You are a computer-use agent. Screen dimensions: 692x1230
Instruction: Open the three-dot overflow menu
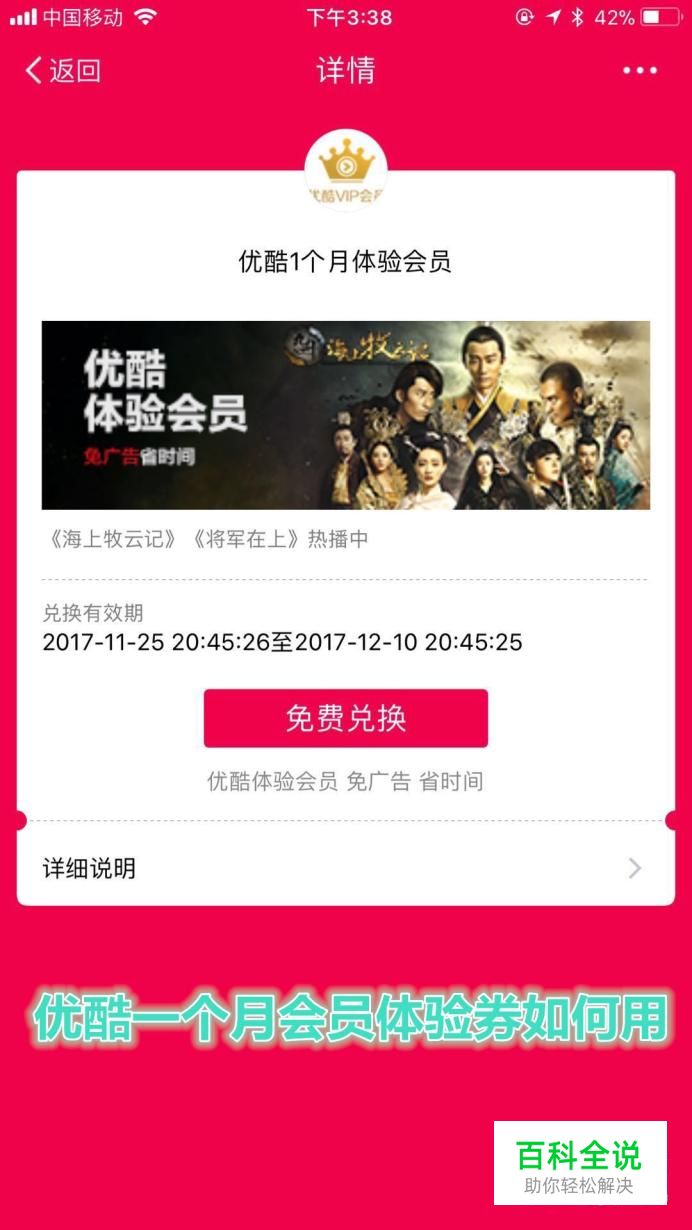(x=639, y=70)
